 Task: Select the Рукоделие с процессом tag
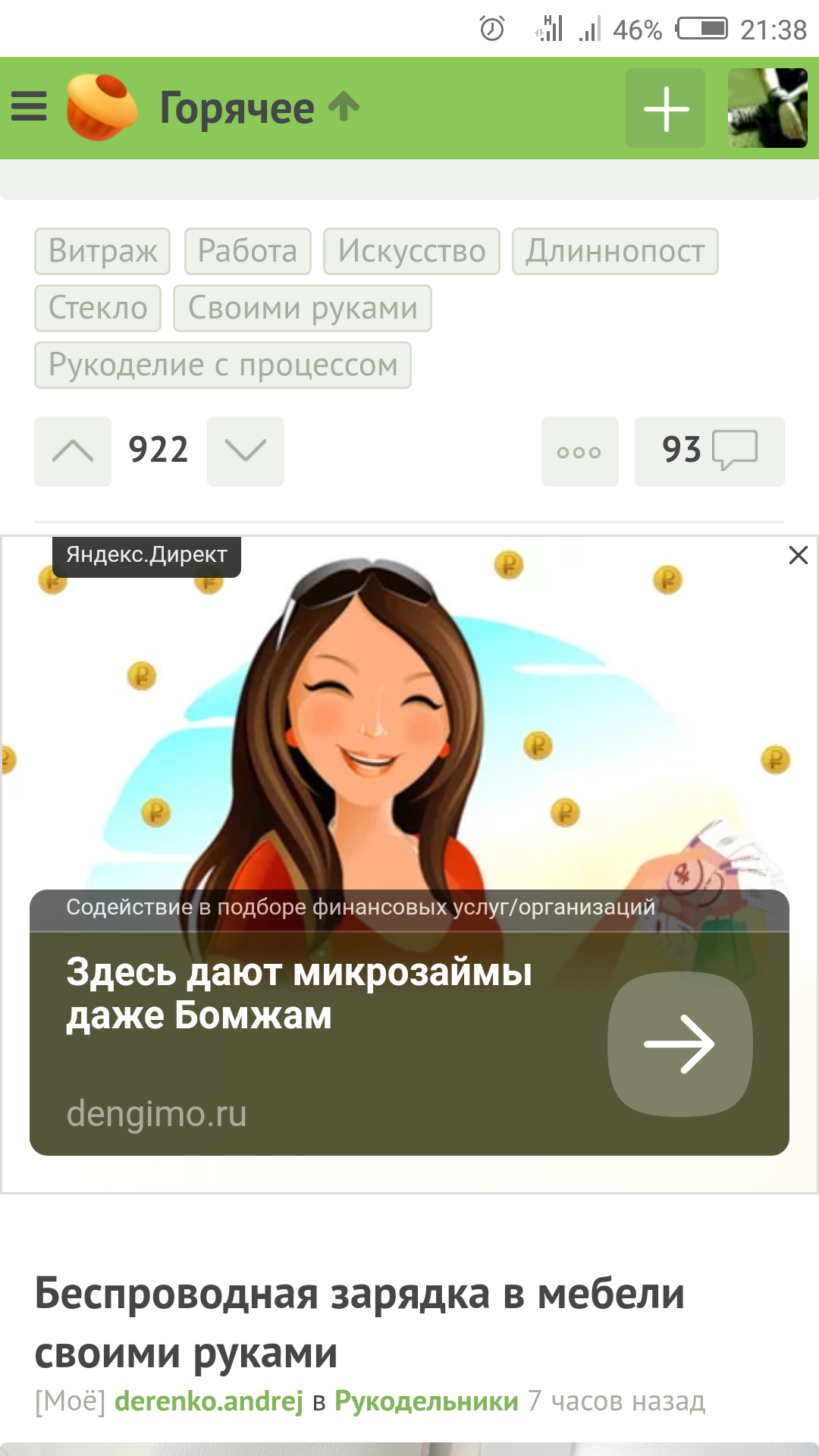(x=223, y=365)
